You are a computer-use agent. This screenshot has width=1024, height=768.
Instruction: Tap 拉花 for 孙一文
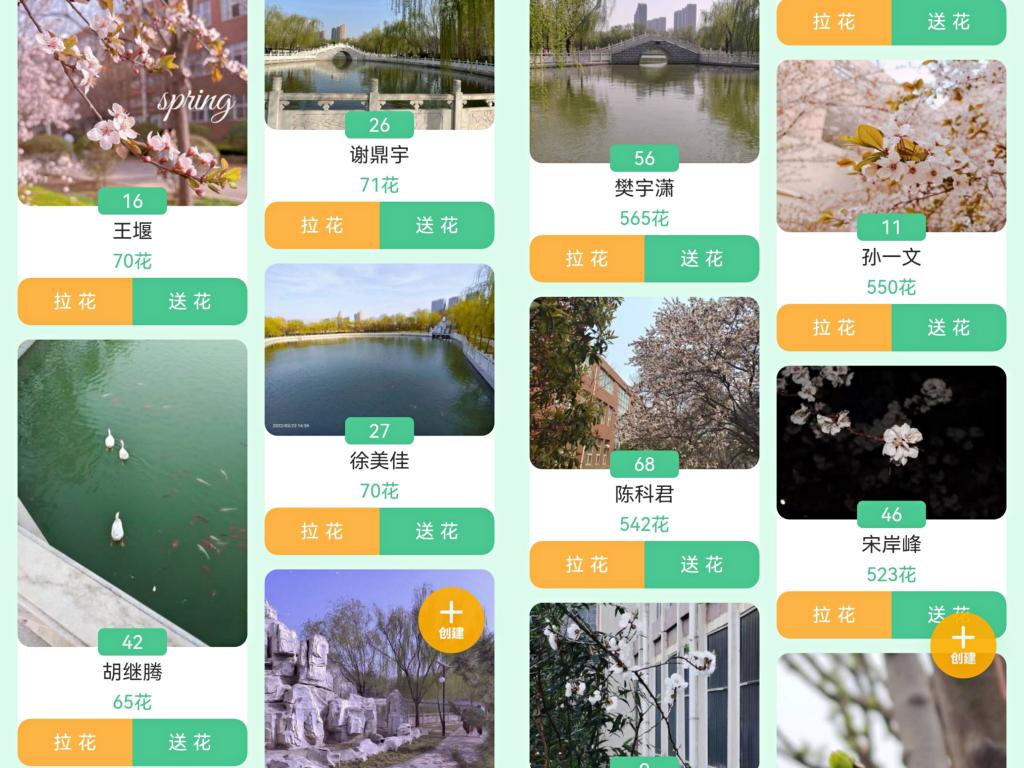[x=834, y=327]
